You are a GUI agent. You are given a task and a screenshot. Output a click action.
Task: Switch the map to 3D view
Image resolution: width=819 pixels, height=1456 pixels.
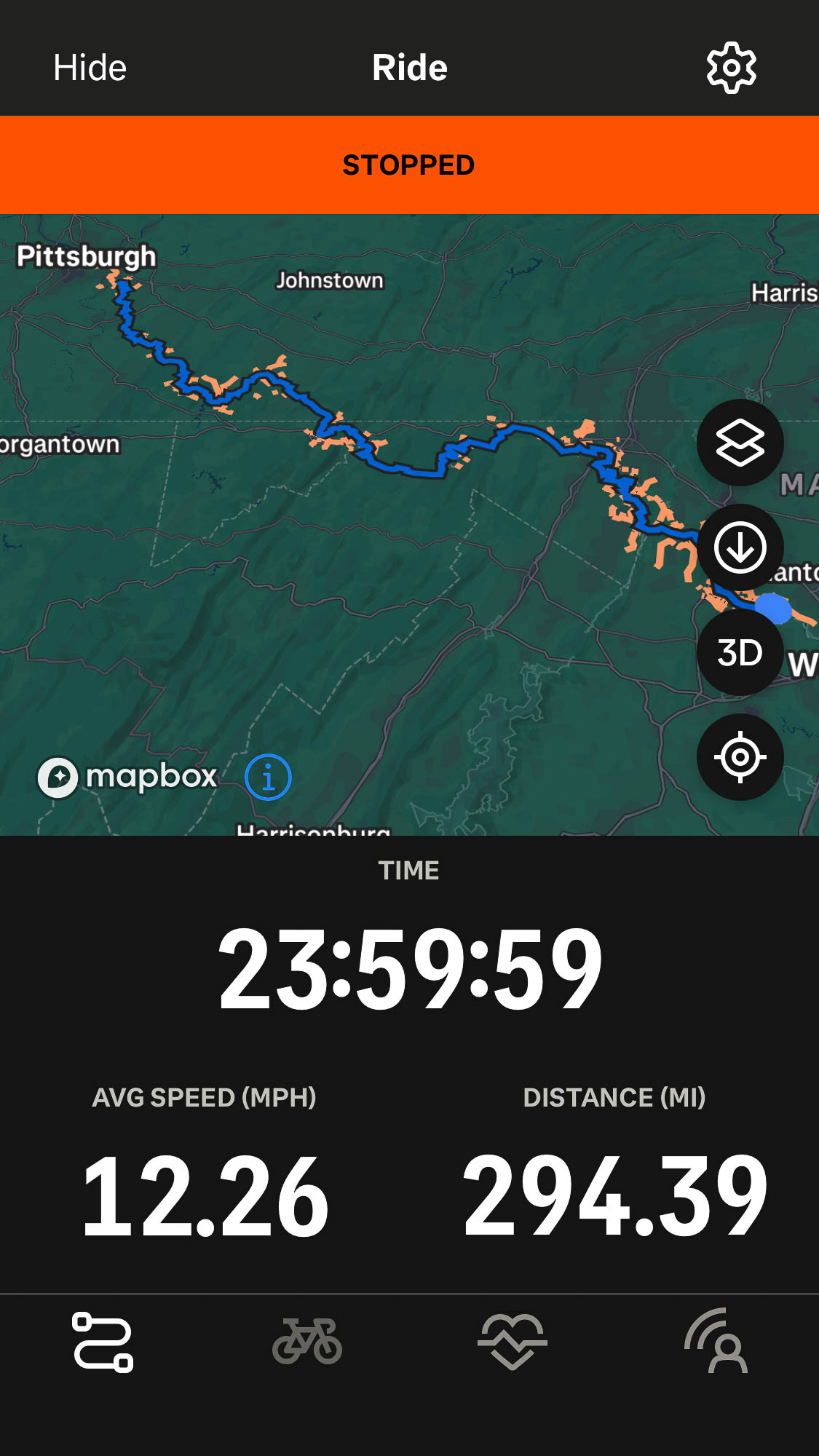[x=740, y=652]
